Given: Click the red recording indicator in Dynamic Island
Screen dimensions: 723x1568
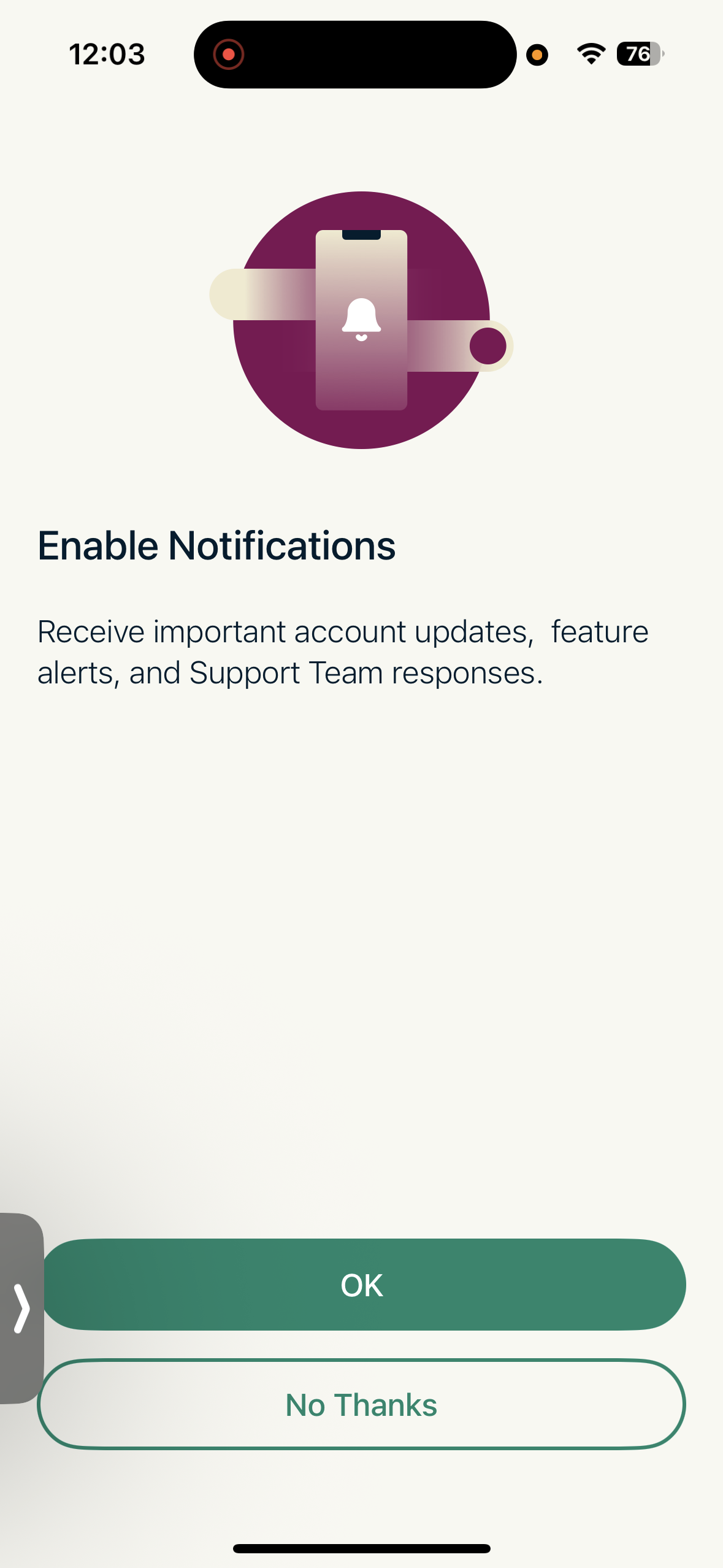Looking at the screenshot, I should coord(229,54).
